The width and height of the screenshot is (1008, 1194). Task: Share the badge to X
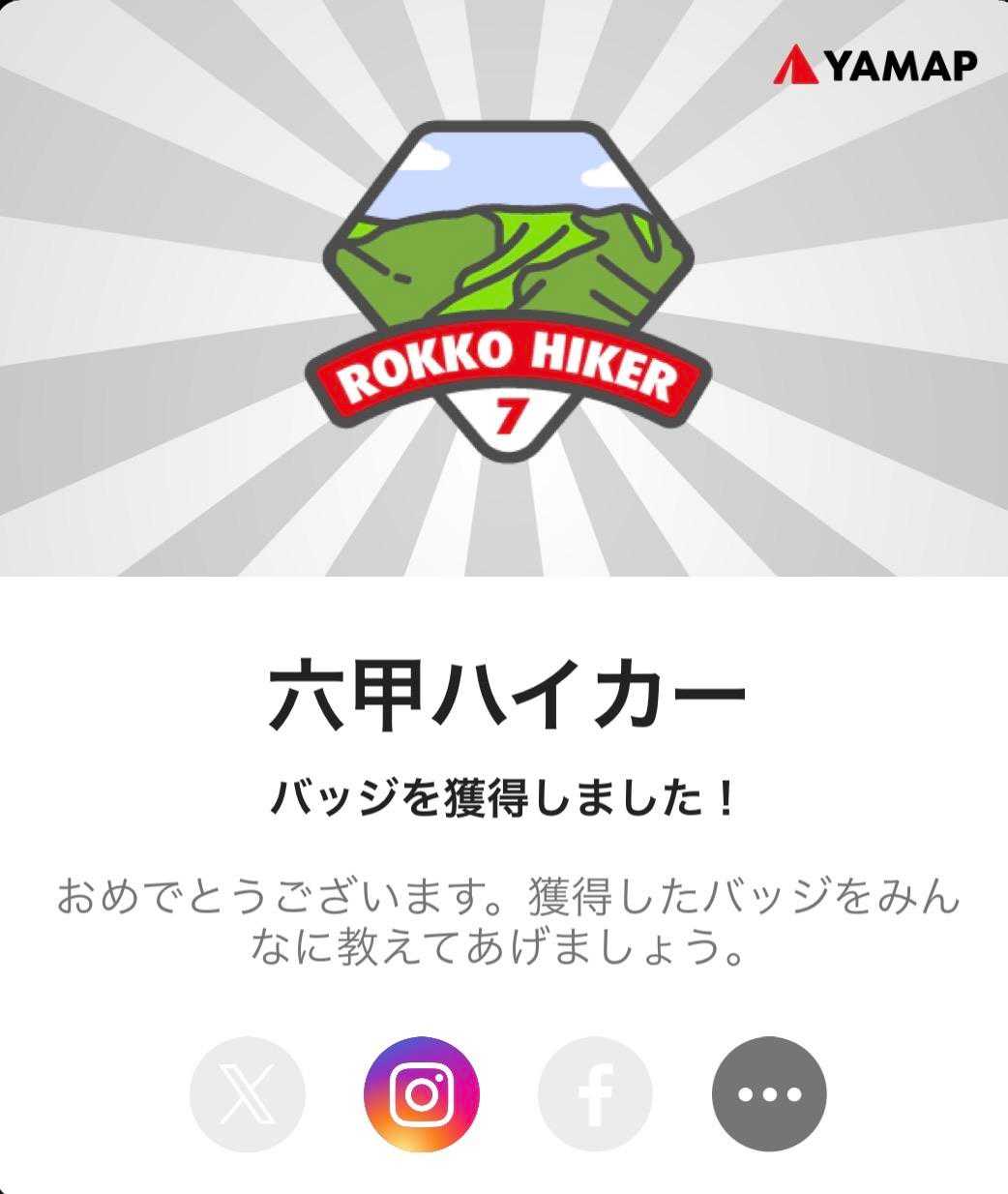248,1094
